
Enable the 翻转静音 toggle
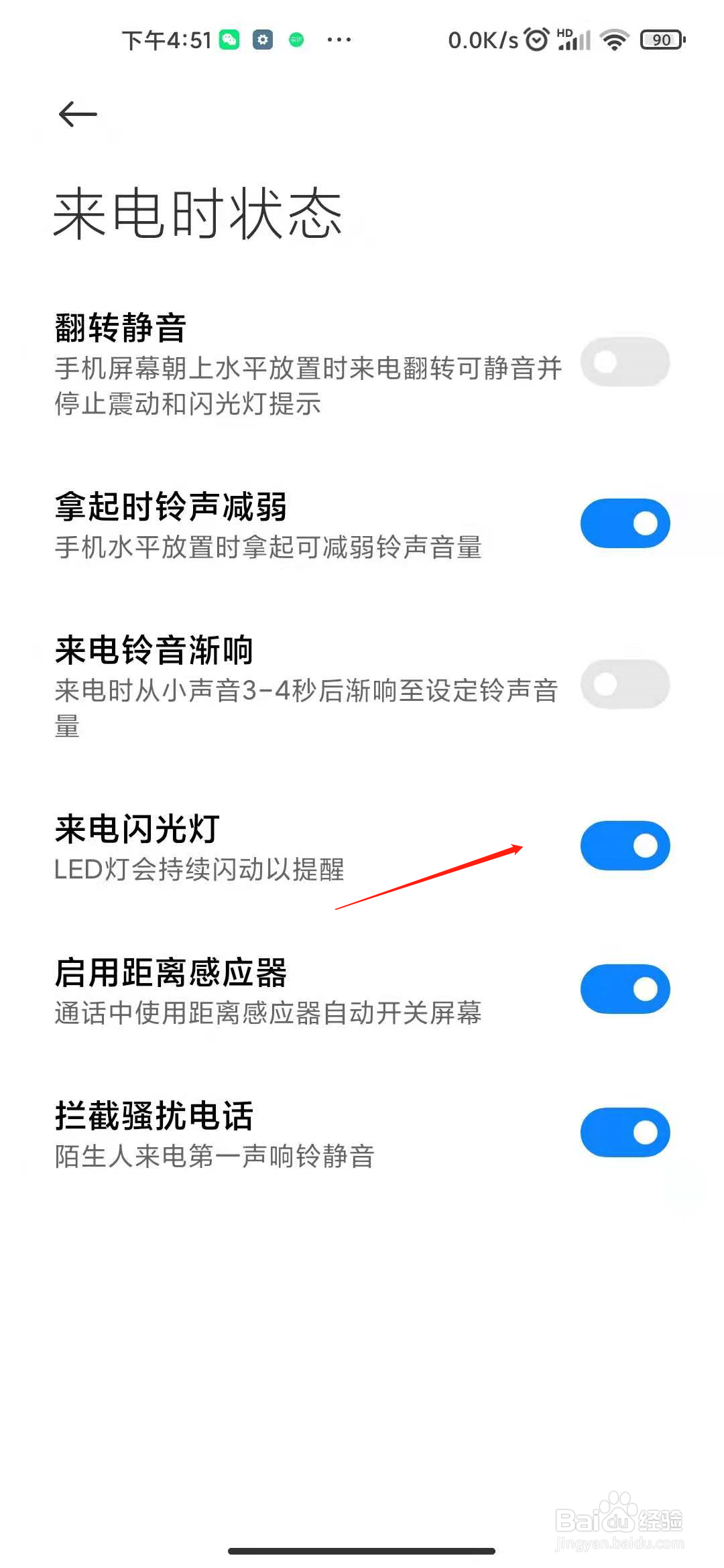(x=624, y=362)
